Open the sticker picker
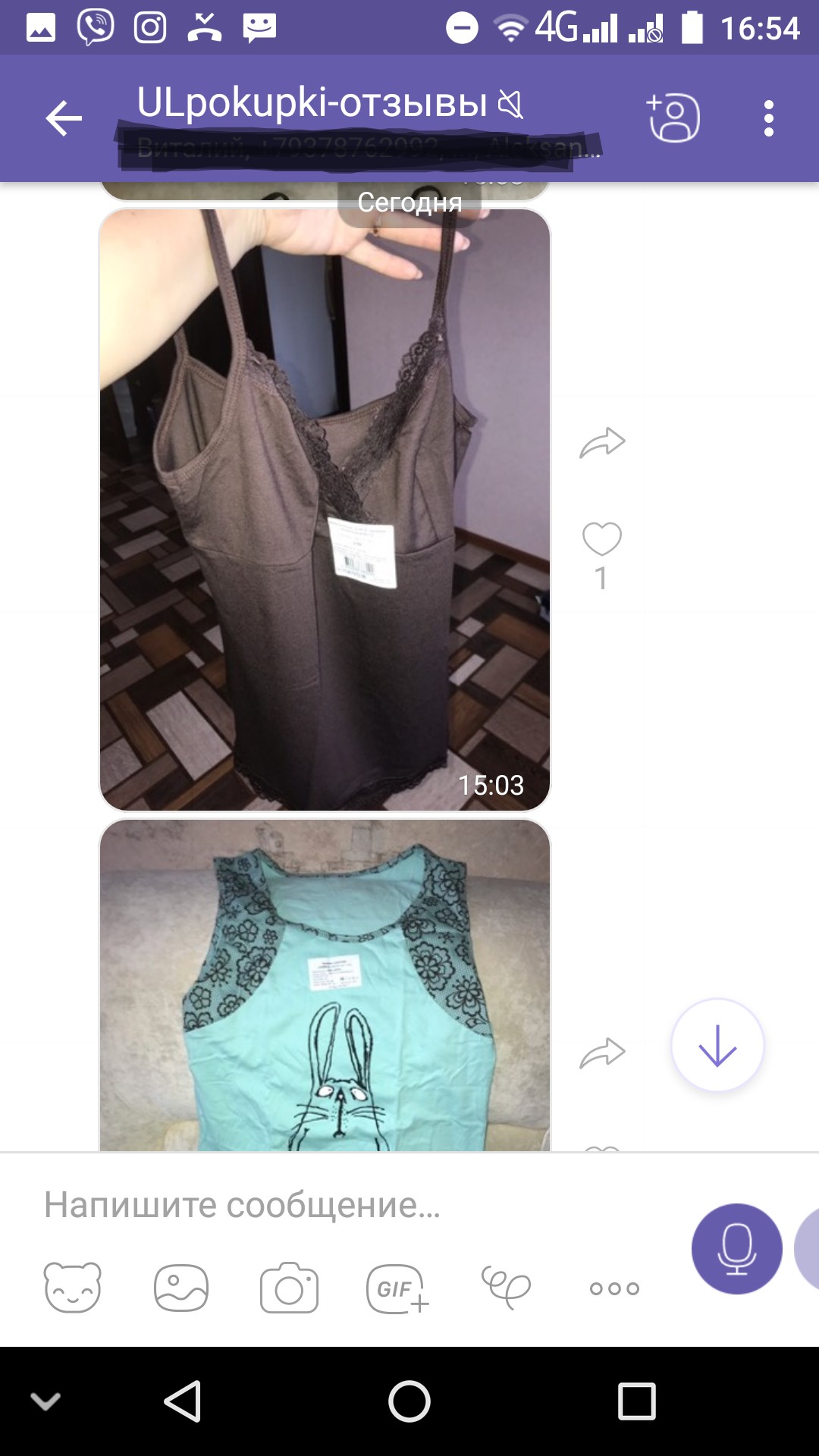This screenshot has height=1456, width=819. point(73,1288)
